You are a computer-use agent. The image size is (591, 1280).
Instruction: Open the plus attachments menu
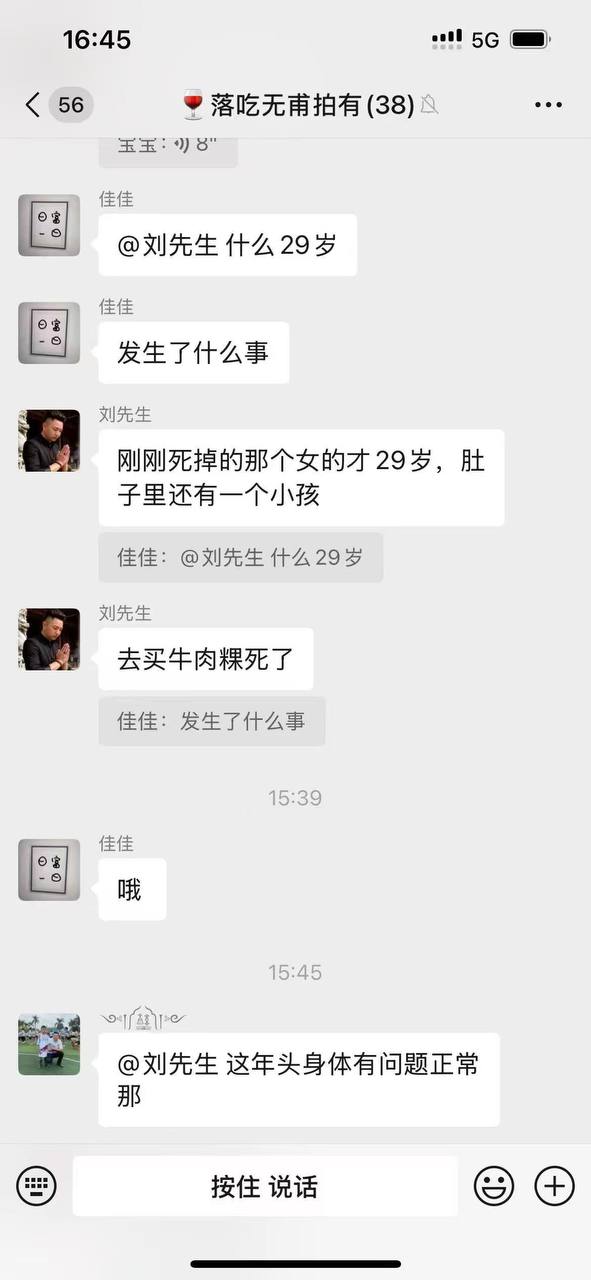coord(555,1187)
